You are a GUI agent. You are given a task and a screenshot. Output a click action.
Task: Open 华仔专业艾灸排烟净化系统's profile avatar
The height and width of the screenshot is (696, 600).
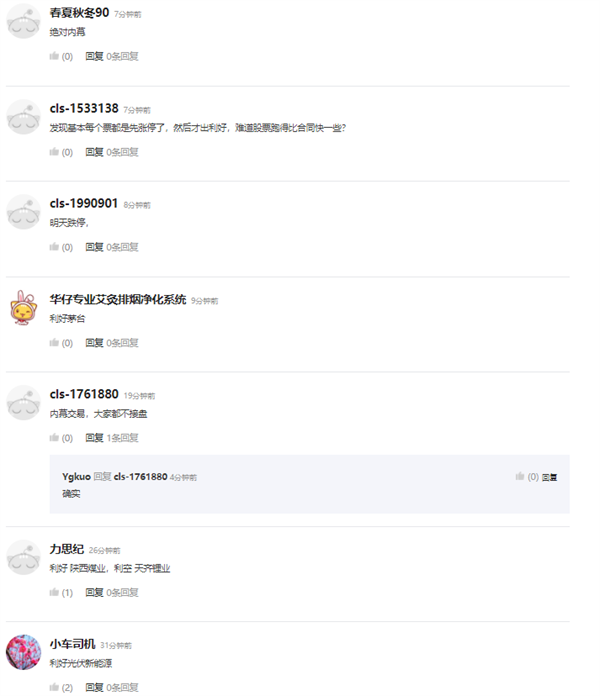pos(23,307)
